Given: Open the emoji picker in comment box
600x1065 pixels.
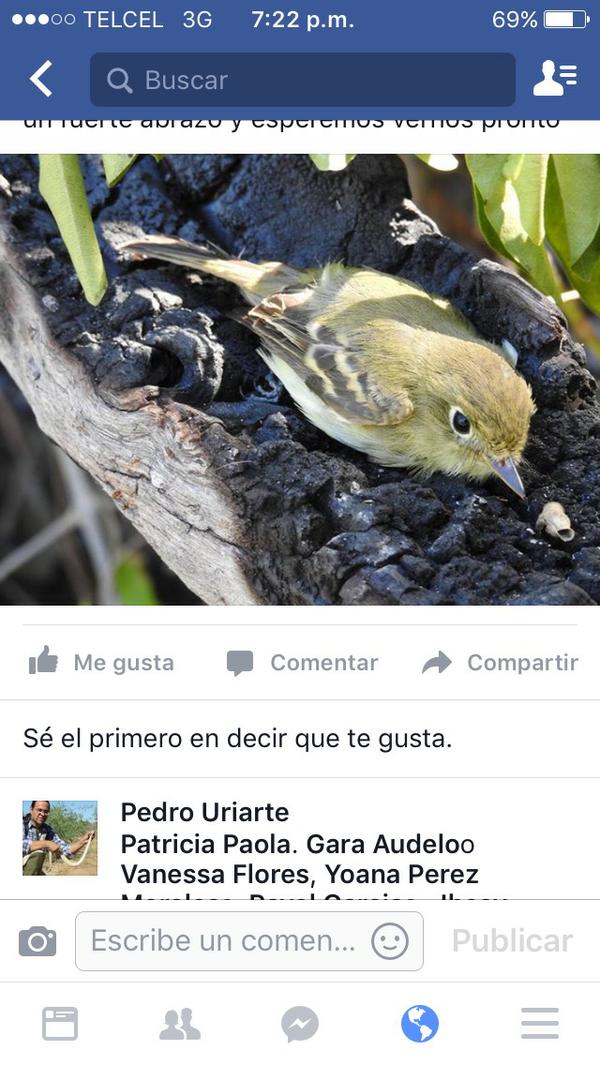Looking at the screenshot, I should [390, 941].
